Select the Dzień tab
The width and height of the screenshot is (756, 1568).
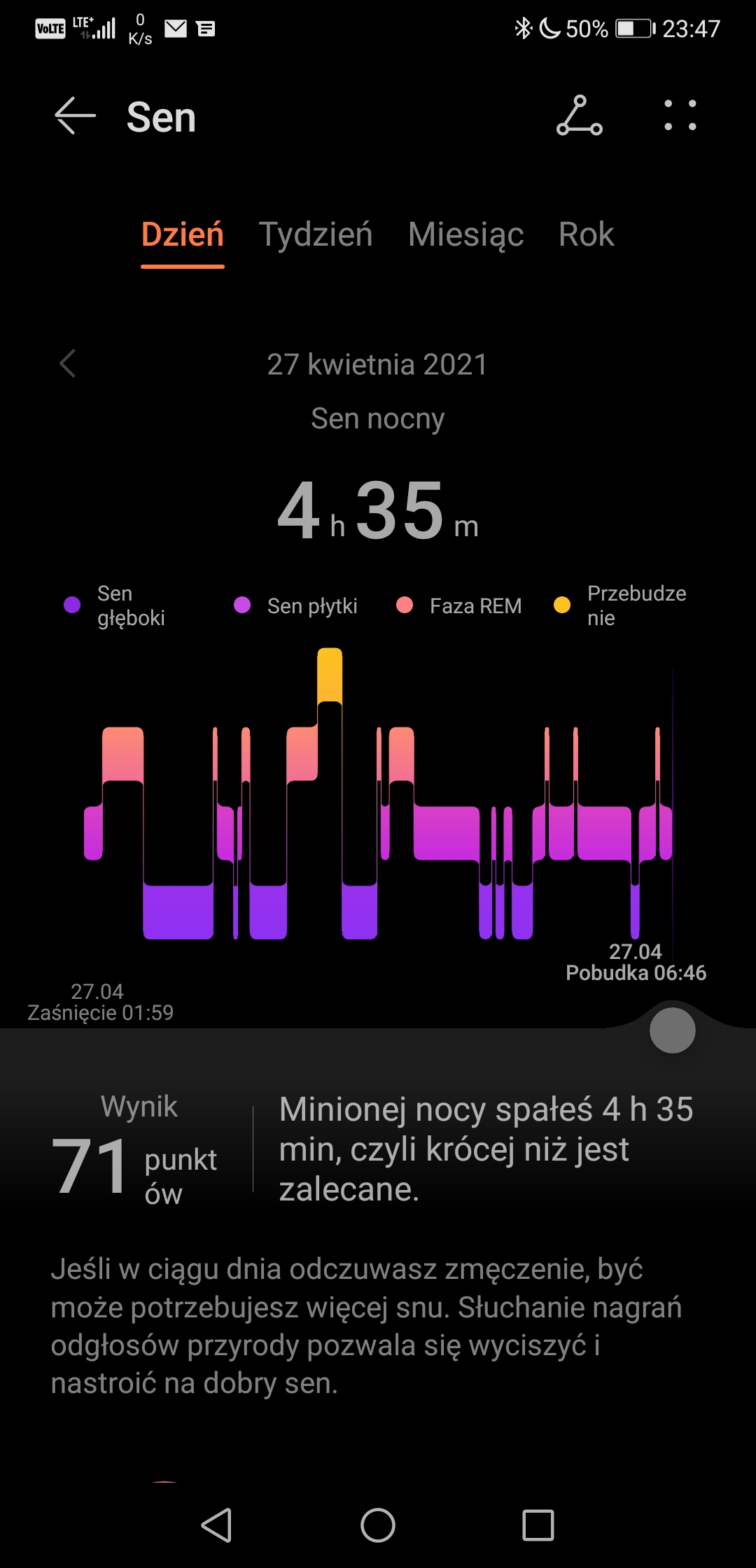(183, 234)
